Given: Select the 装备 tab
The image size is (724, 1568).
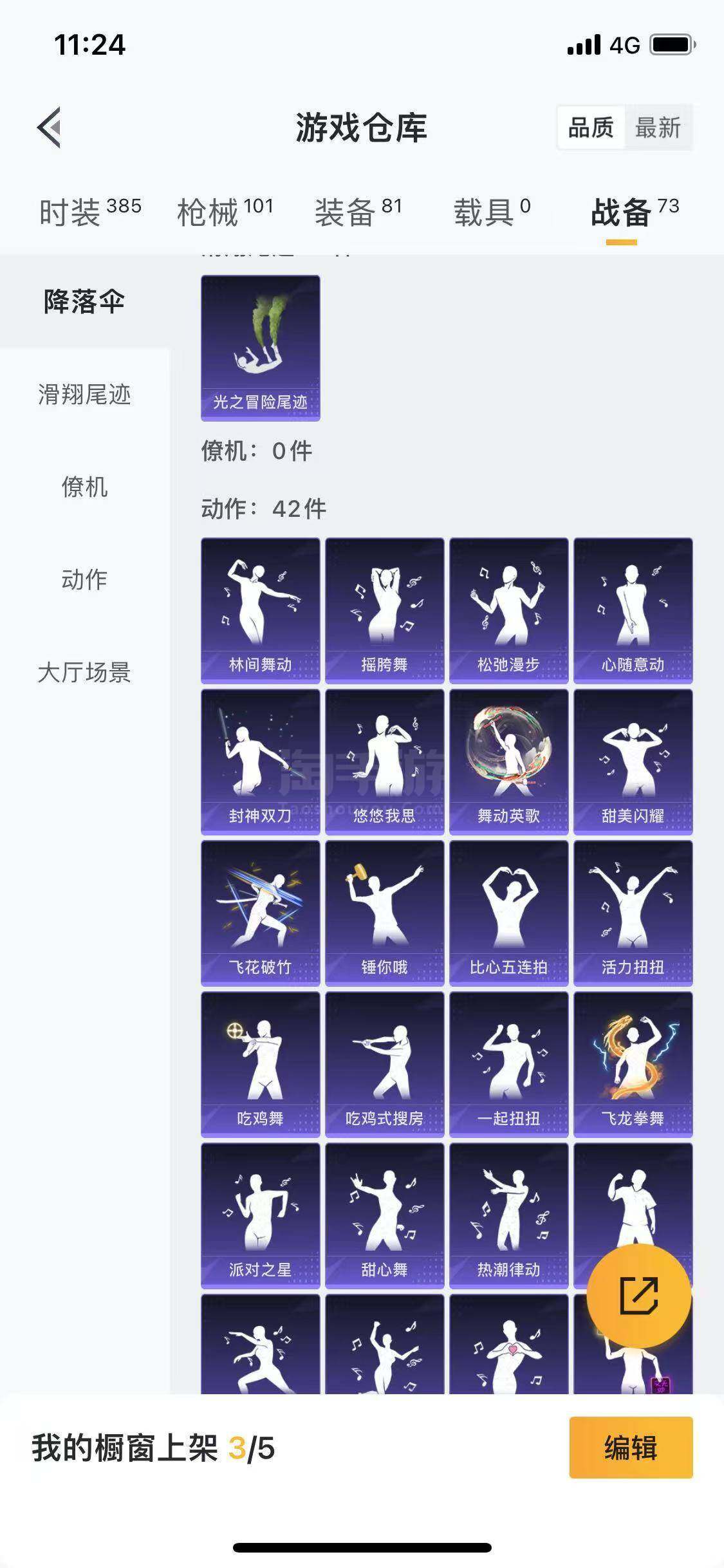Looking at the screenshot, I should point(358,212).
